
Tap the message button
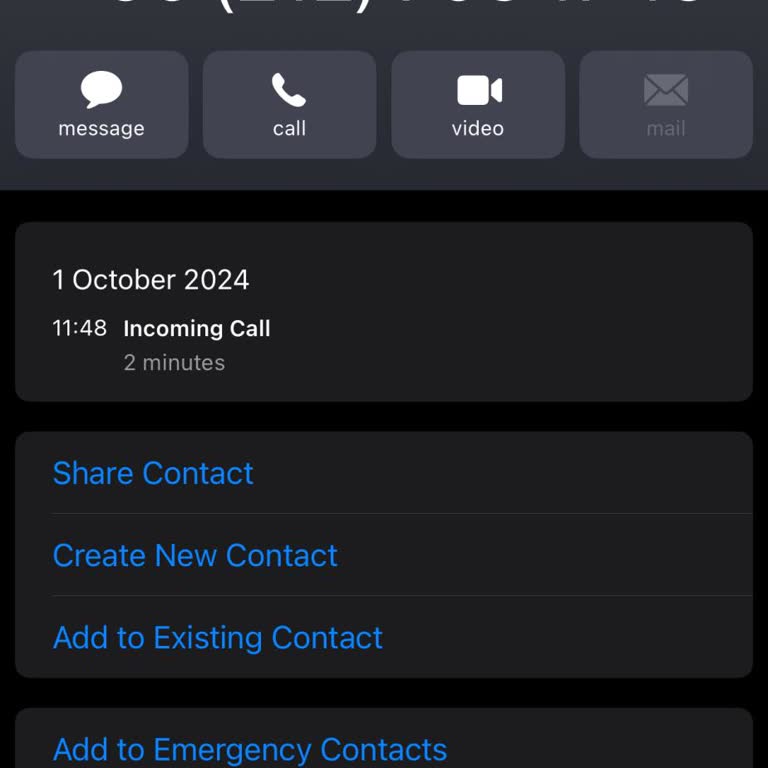(x=101, y=105)
